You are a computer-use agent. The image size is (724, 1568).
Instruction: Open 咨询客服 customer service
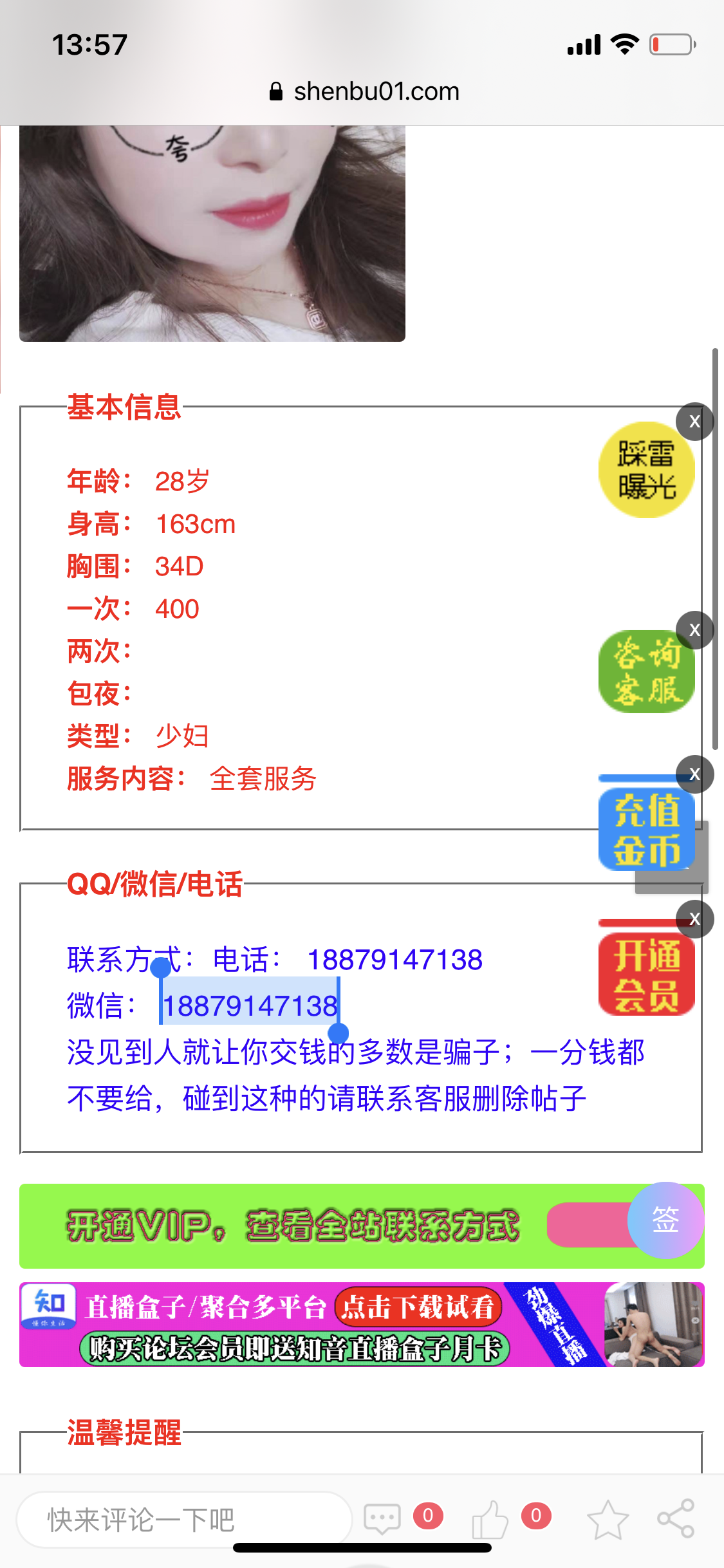pos(645,673)
